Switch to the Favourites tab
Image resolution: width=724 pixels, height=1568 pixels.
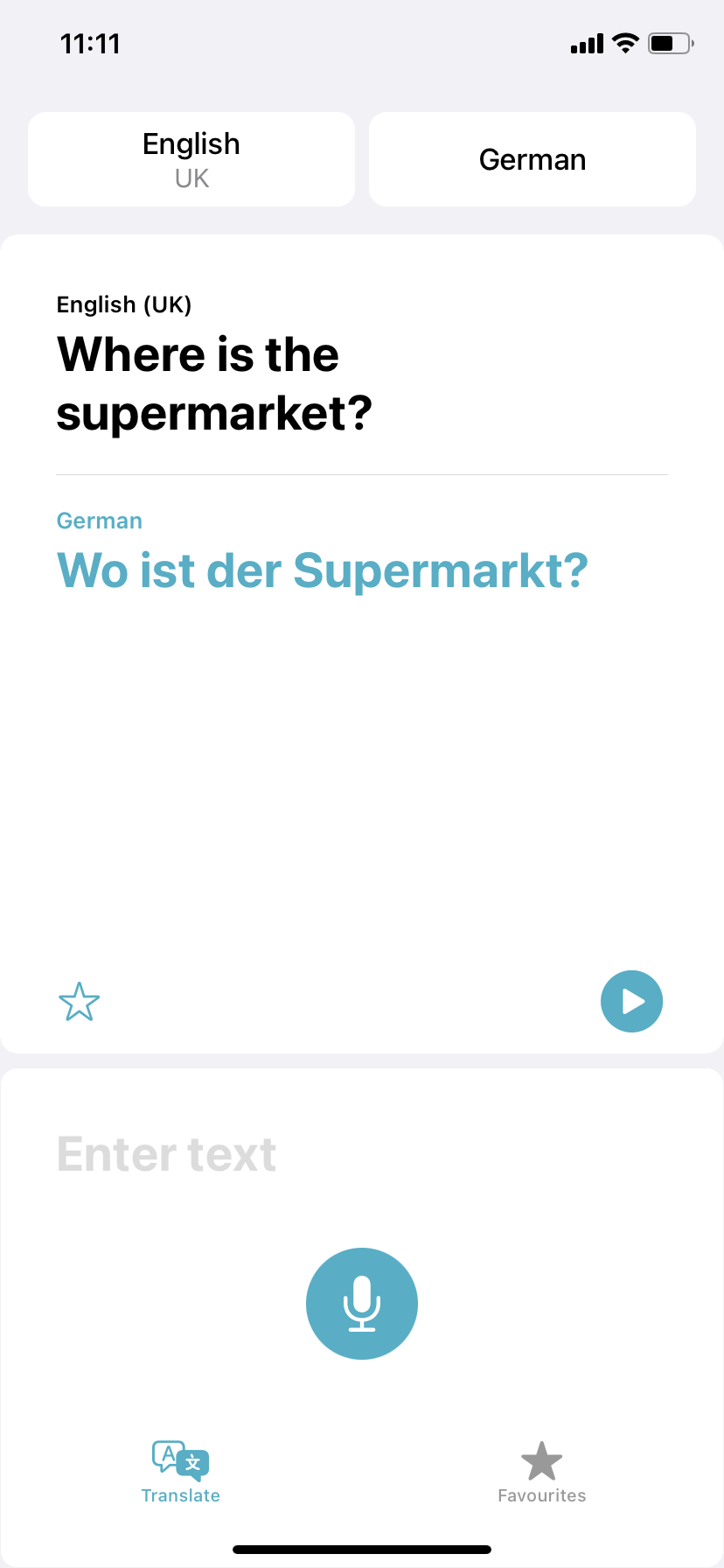pos(541,1473)
